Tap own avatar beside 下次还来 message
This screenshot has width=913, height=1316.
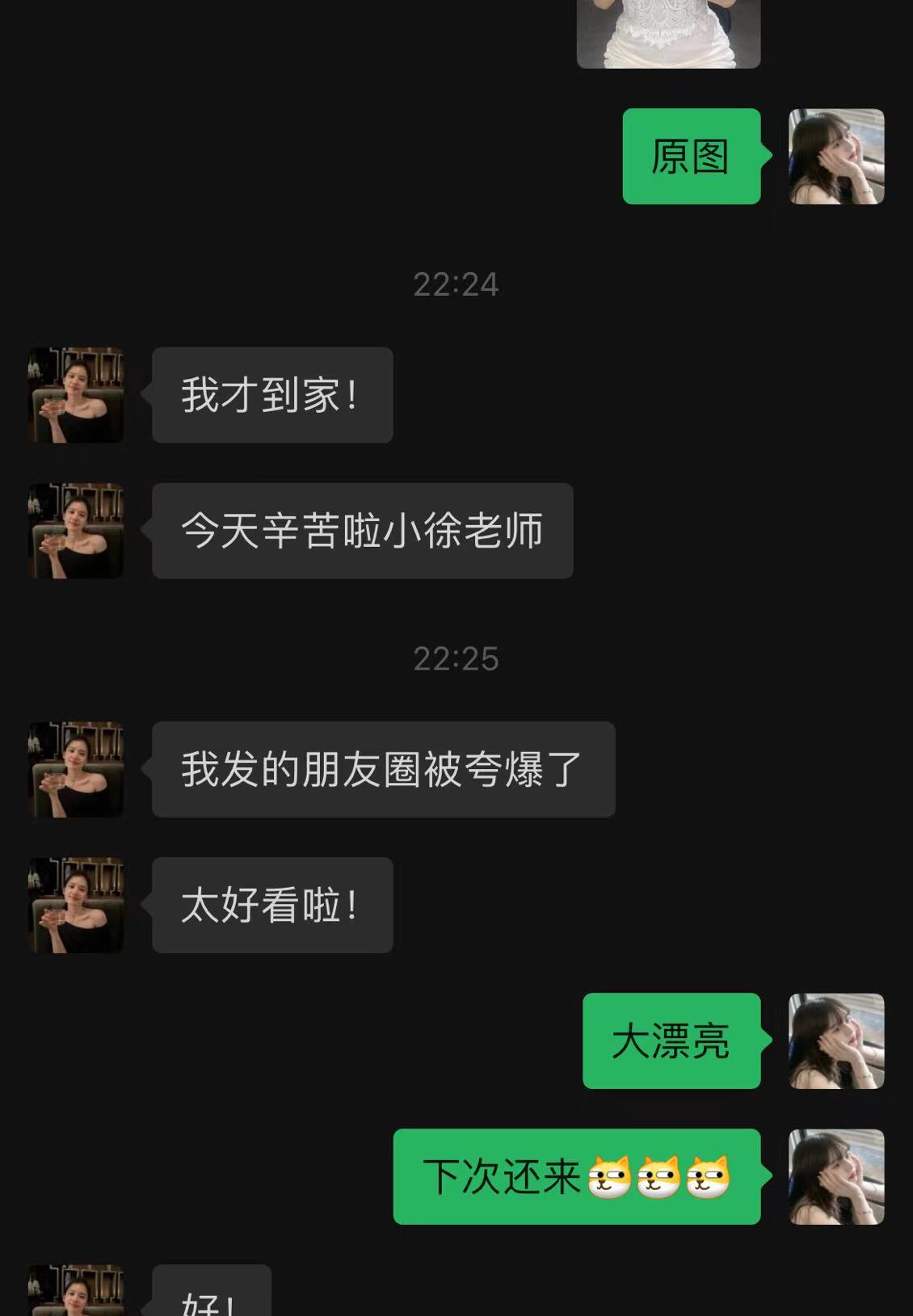pos(836,1176)
